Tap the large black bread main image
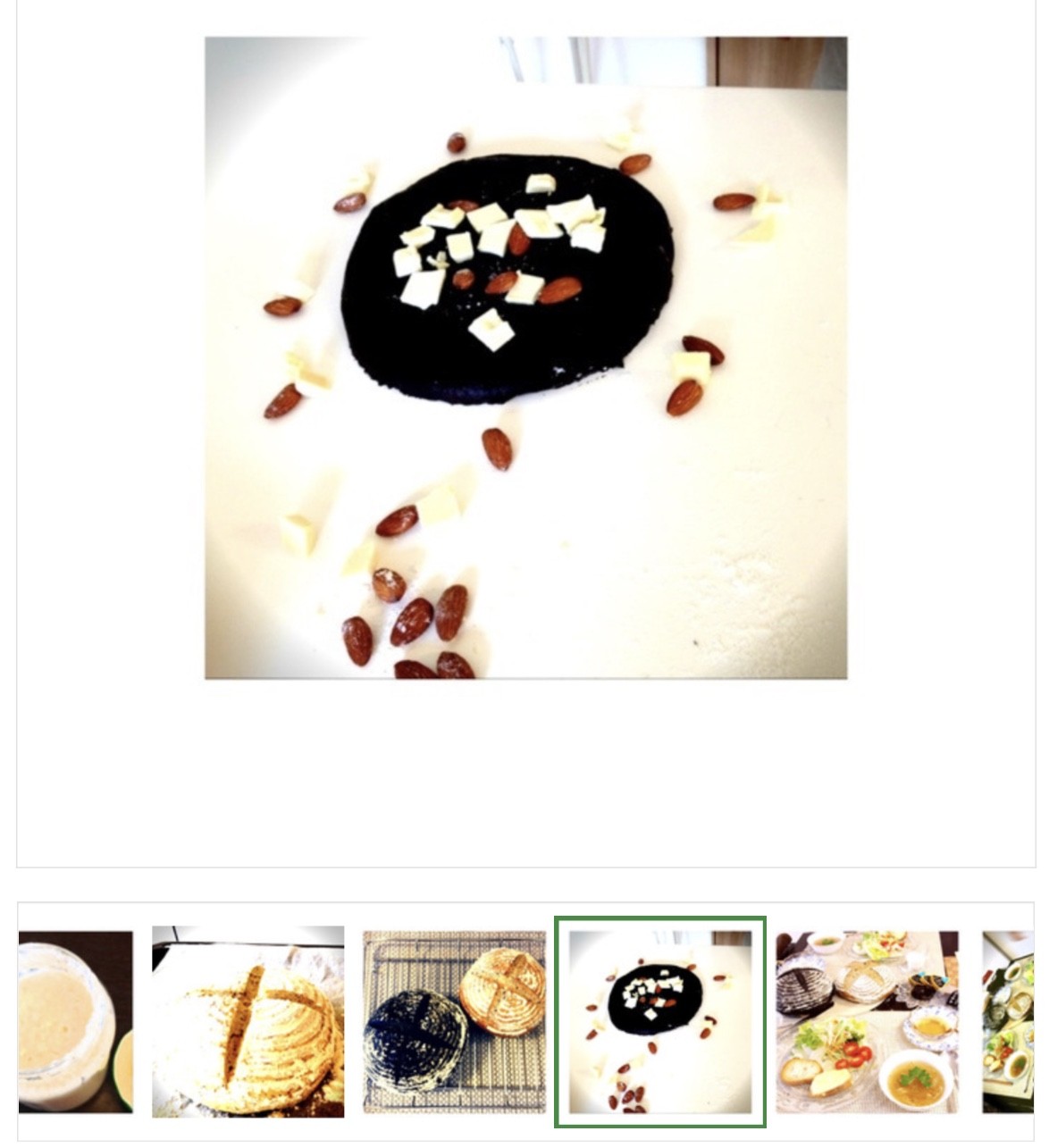 pyautogui.click(x=525, y=357)
